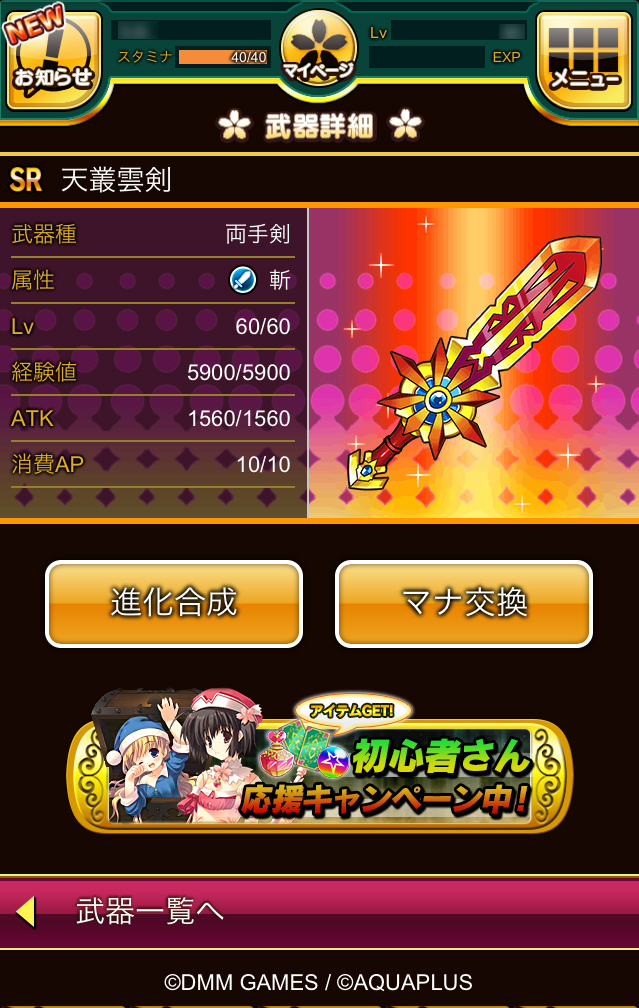Tap the 進化合成 button
The width and height of the screenshot is (639, 1008).
[x=174, y=603]
